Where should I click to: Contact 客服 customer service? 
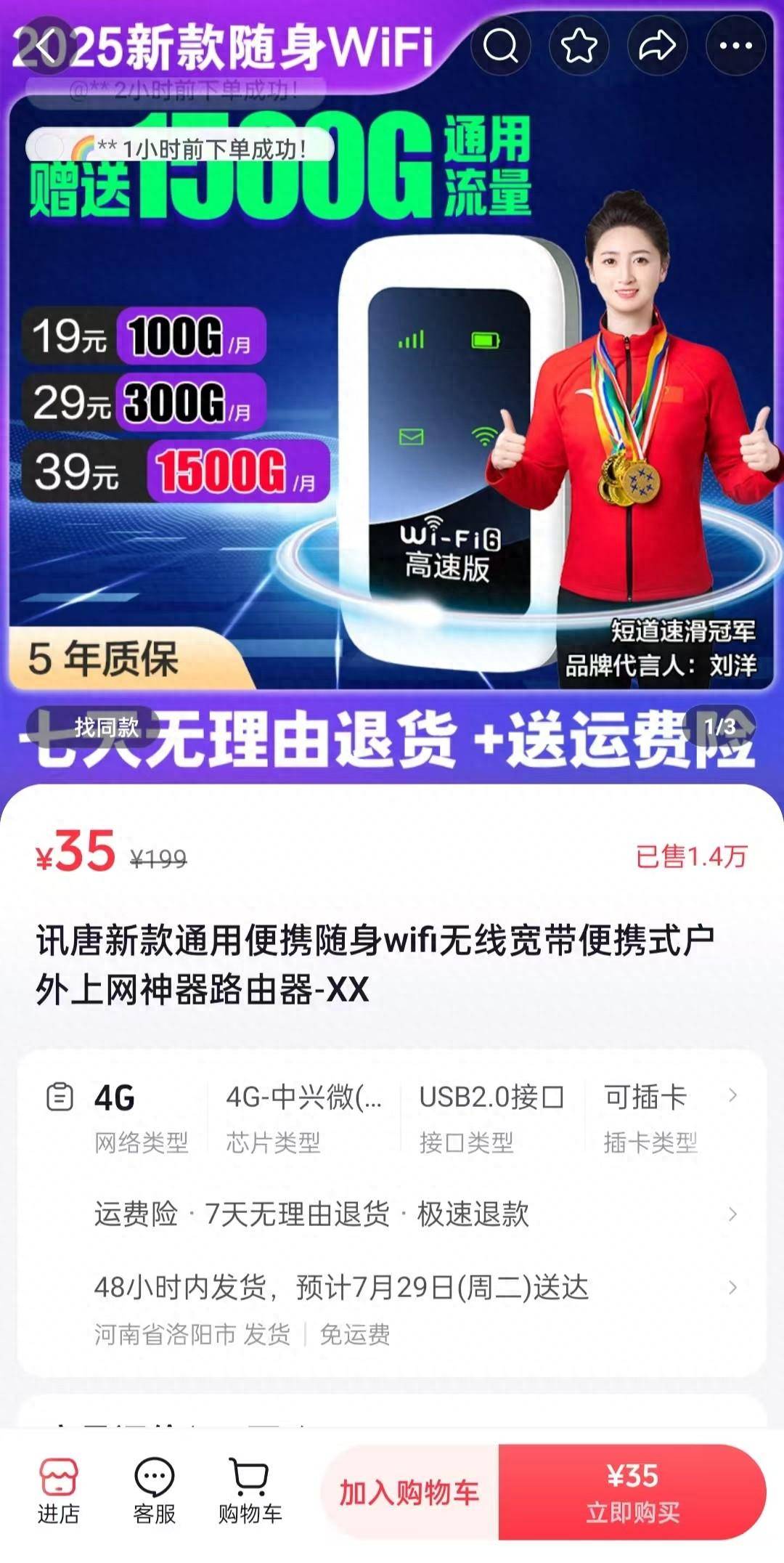[154, 1492]
